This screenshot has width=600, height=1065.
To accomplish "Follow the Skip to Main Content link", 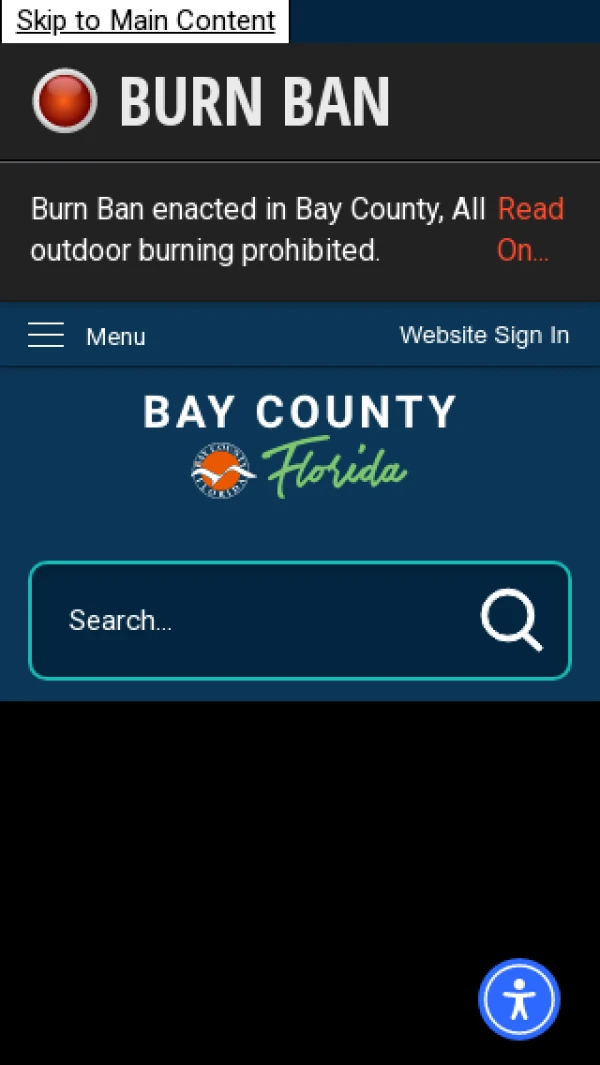I will click(x=145, y=21).
